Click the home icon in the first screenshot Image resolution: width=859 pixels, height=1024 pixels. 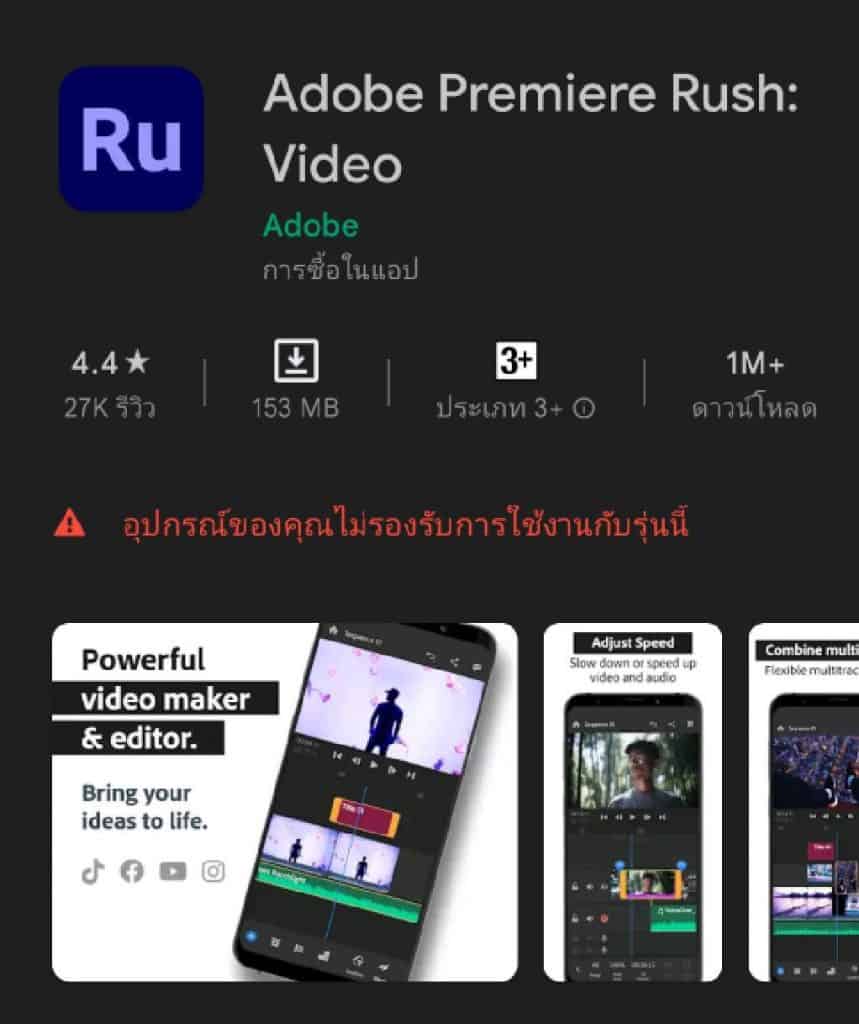click(332, 631)
